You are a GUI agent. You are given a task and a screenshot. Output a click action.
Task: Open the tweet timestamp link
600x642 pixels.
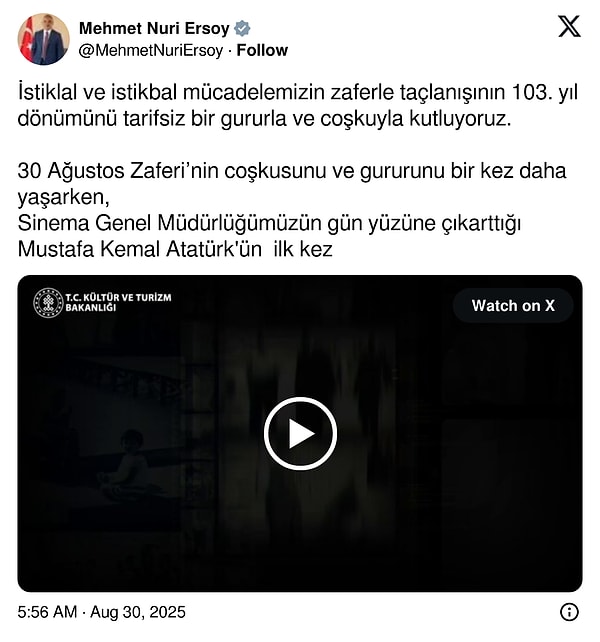[x=102, y=612]
